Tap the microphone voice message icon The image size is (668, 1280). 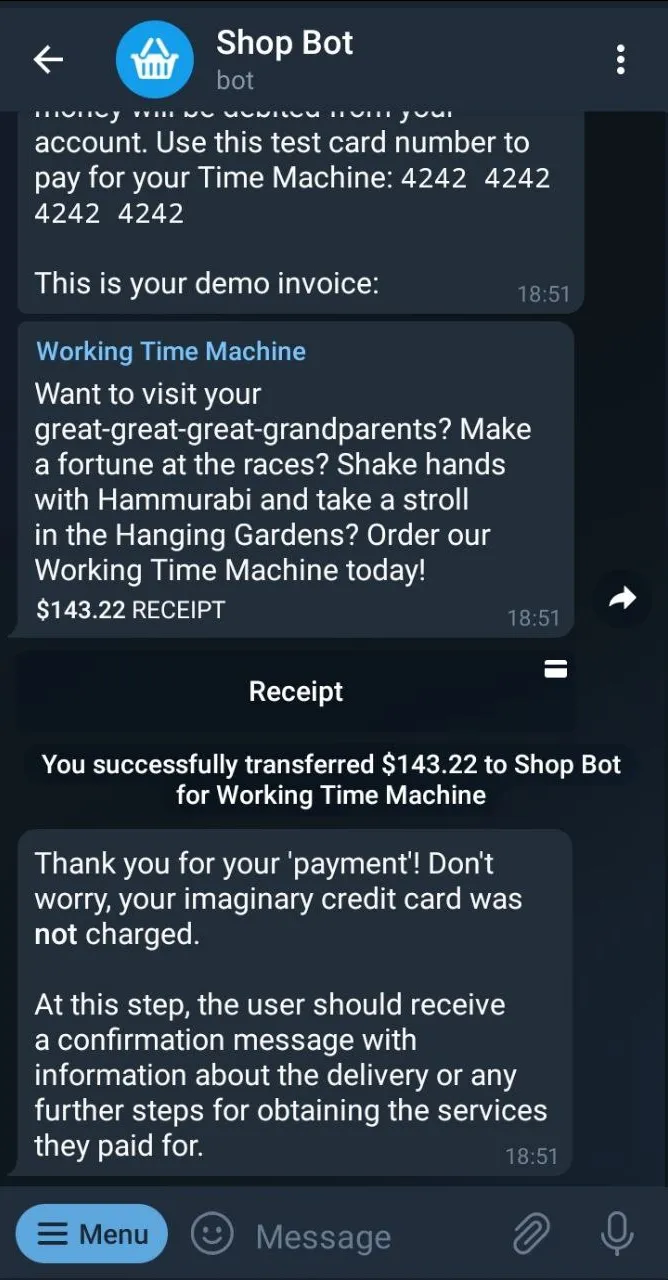tap(616, 1235)
